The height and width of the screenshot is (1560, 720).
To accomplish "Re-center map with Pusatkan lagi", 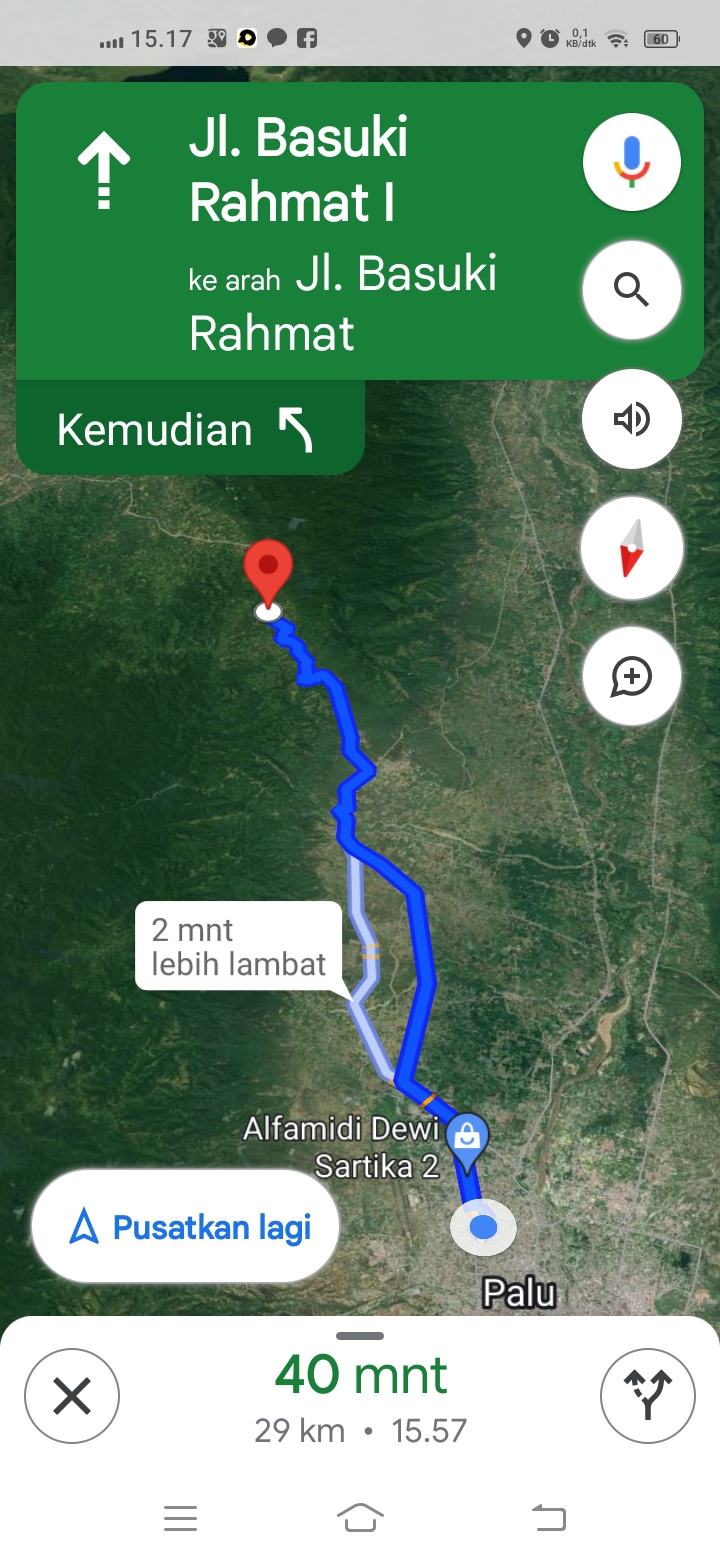I will tap(186, 1226).
